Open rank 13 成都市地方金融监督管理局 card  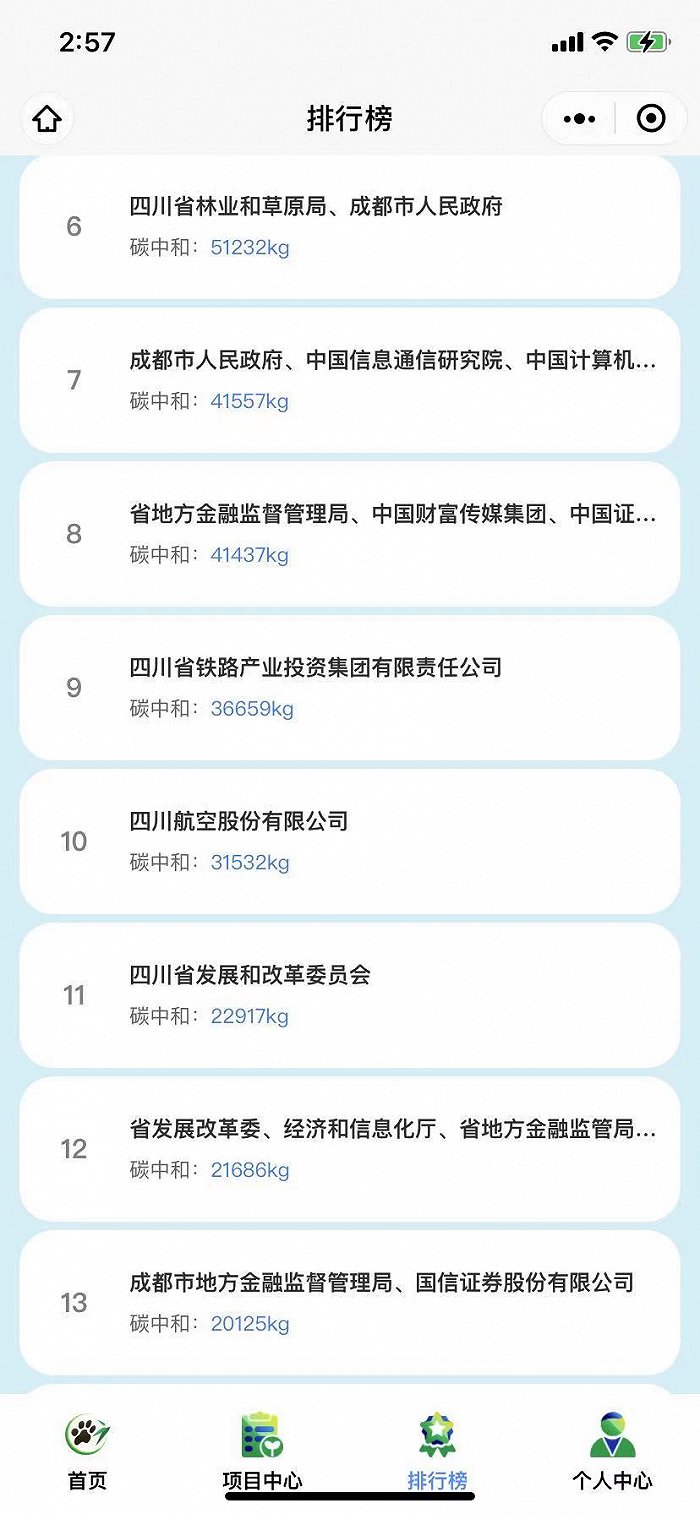click(x=350, y=1302)
